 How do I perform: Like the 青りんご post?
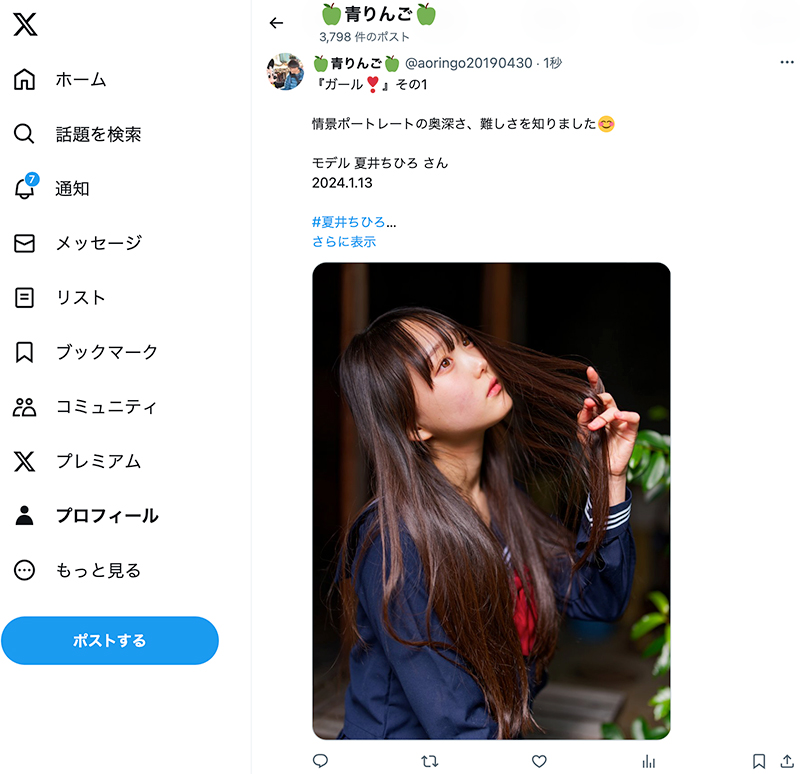pos(539,761)
